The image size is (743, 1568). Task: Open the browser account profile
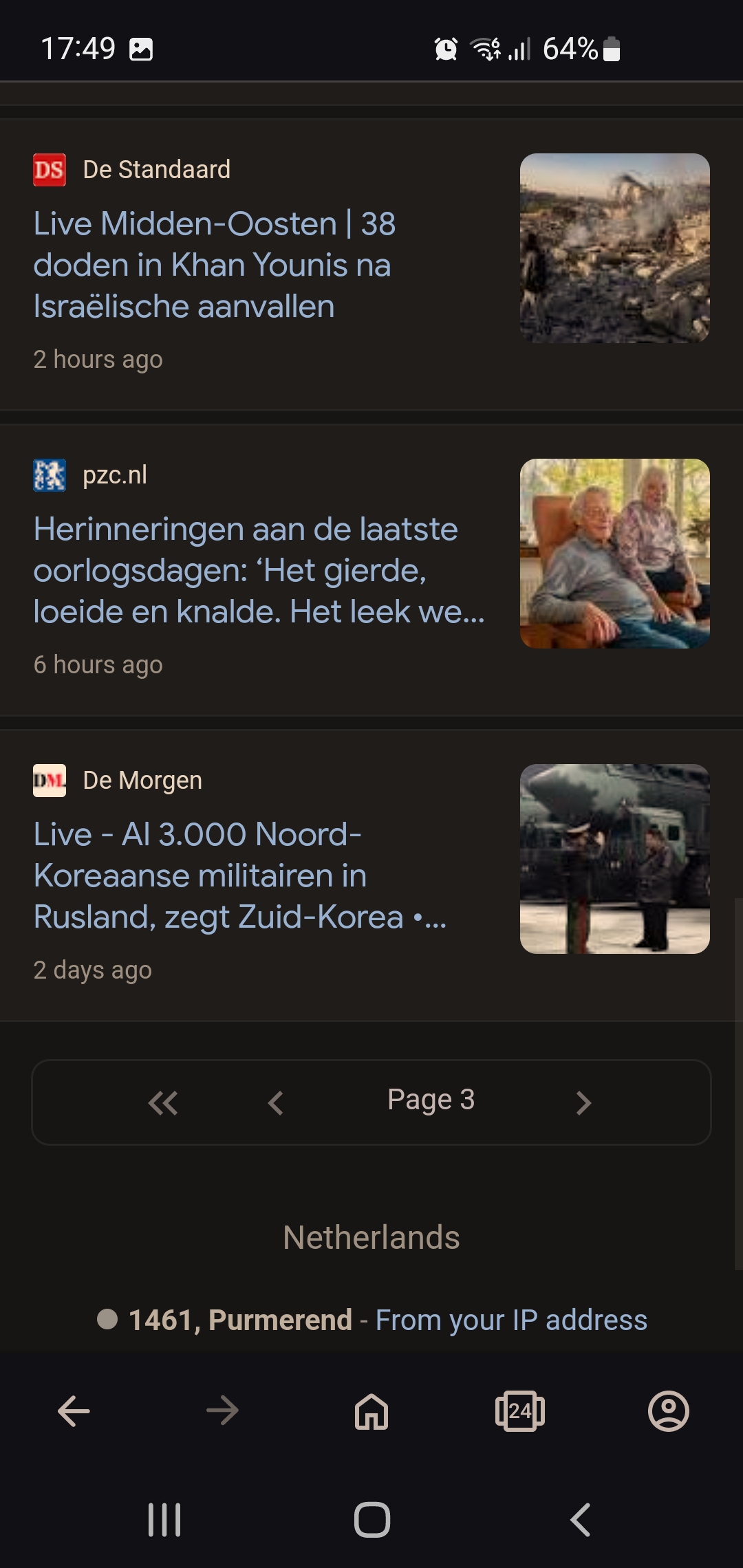coord(669,1411)
